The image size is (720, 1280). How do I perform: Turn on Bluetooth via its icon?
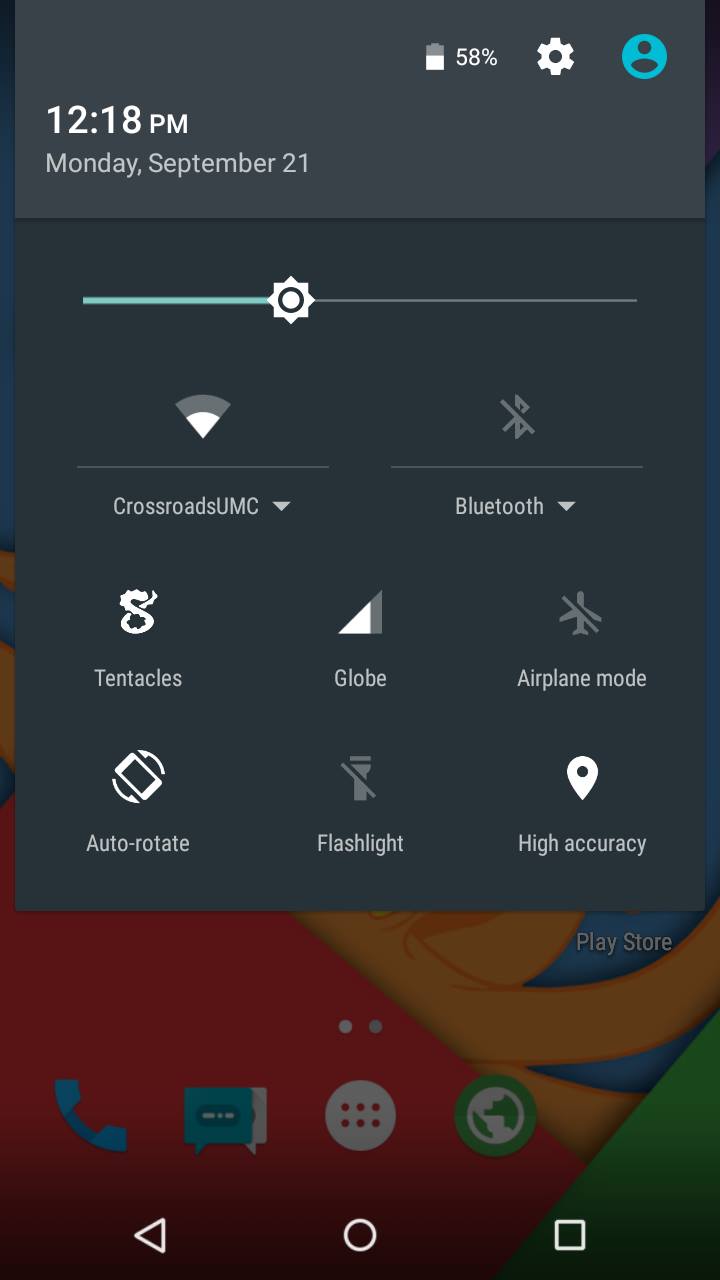pos(517,416)
